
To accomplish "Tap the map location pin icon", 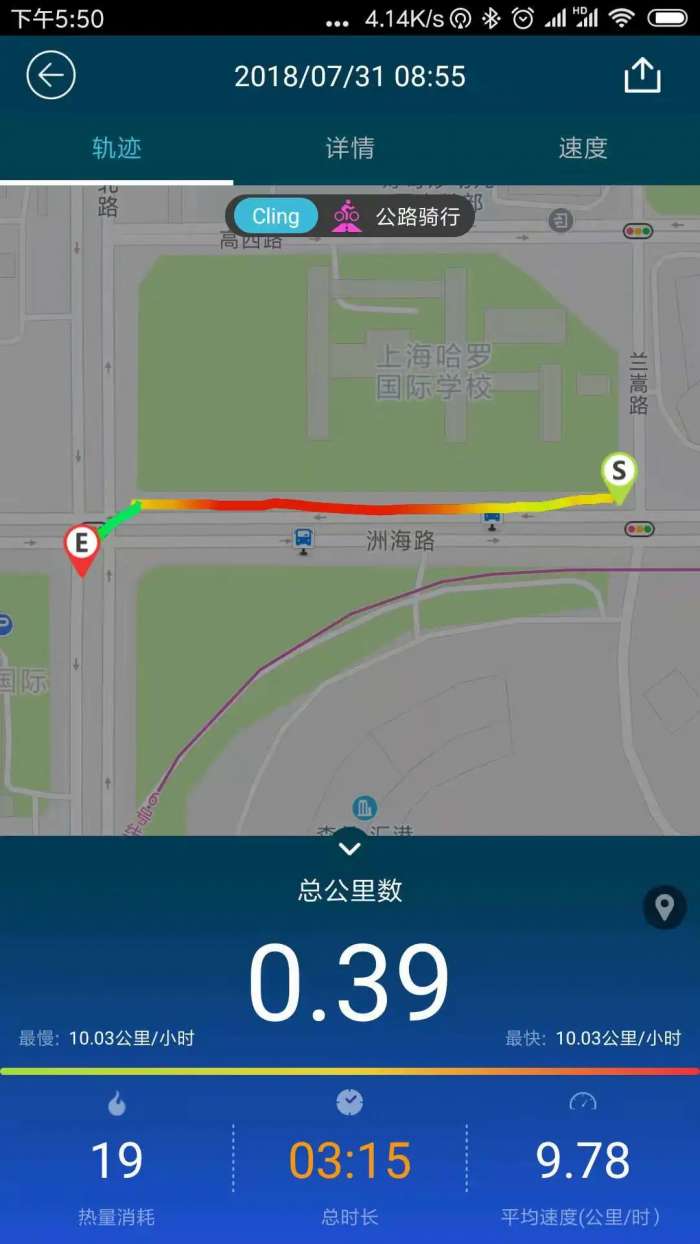I will pos(664,908).
